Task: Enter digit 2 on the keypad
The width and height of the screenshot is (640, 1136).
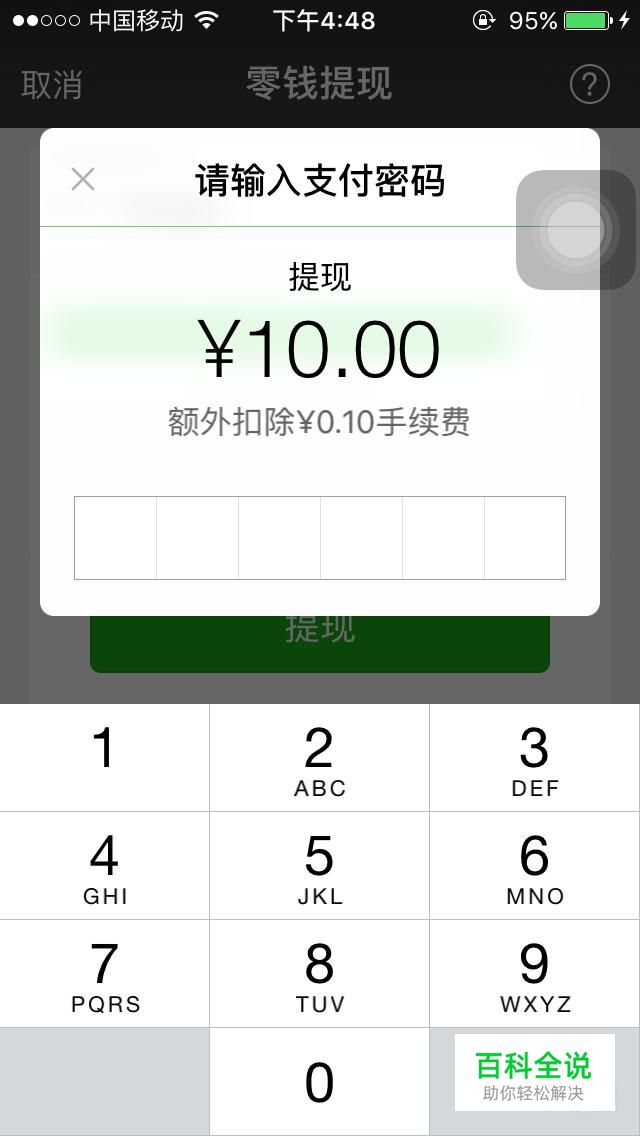Action: (319, 758)
